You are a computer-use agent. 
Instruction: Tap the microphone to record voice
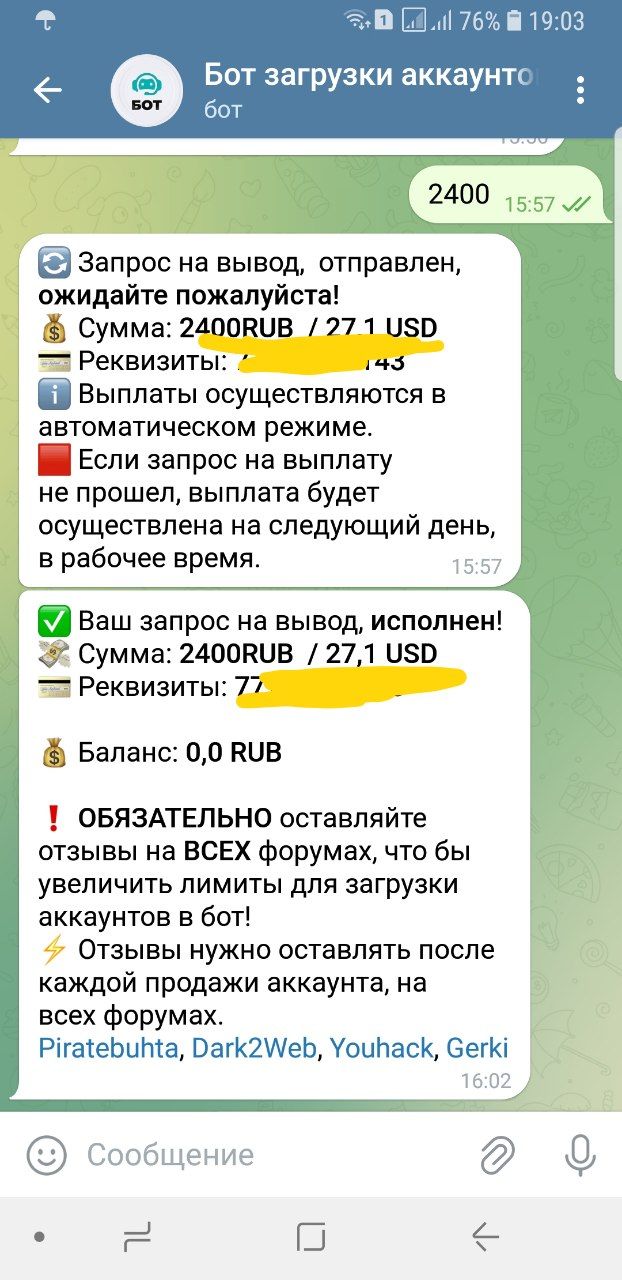(x=580, y=1155)
